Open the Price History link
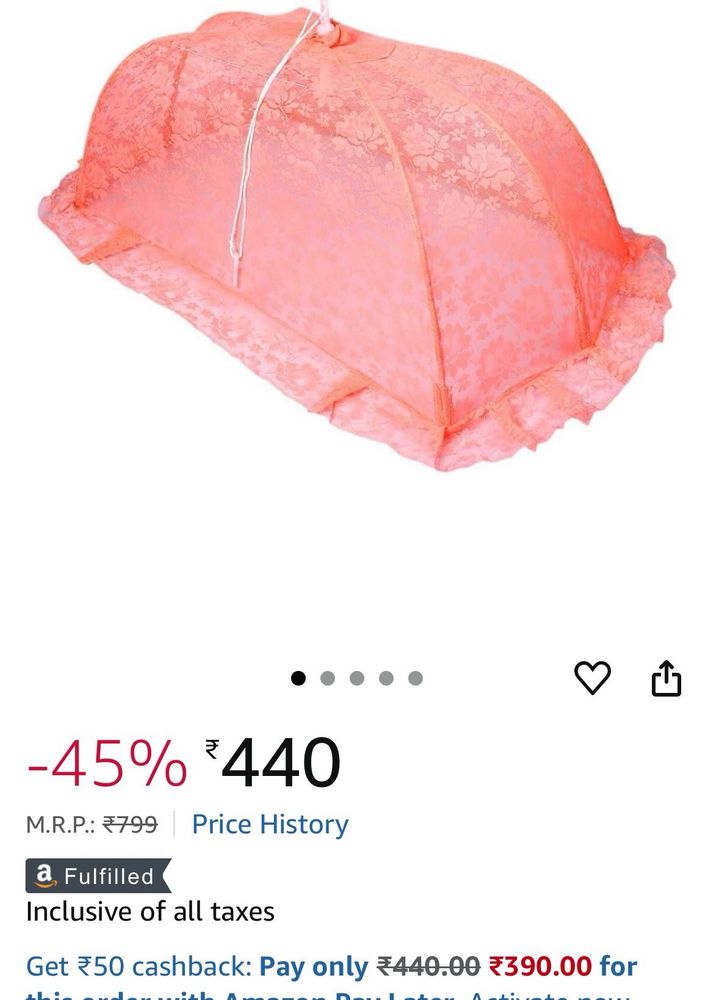Screen dimensions: 714x1000 click(x=270, y=824)
